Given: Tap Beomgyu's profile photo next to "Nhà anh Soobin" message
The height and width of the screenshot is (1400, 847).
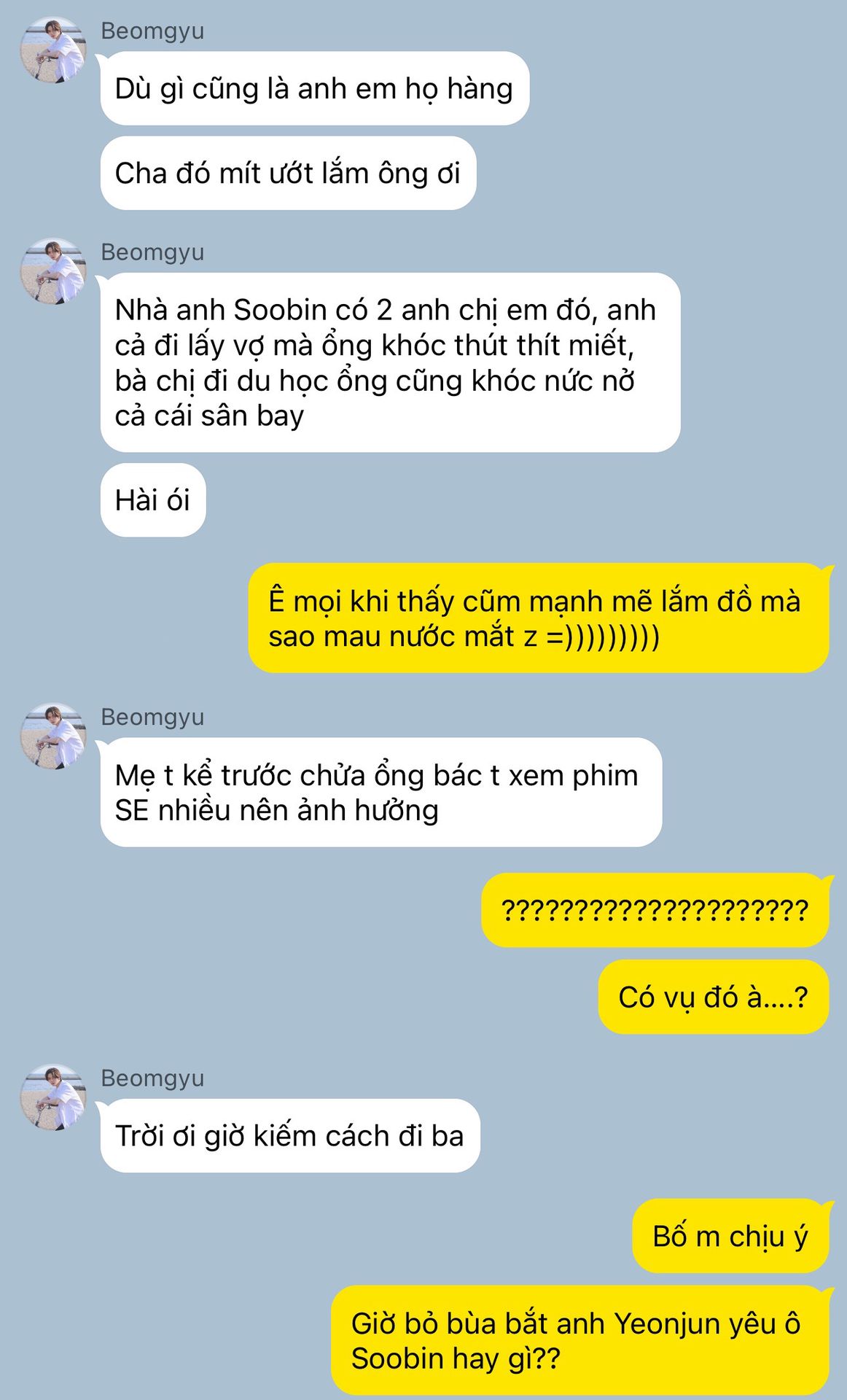Looking at the screenshot, I should tap(52, 271).
